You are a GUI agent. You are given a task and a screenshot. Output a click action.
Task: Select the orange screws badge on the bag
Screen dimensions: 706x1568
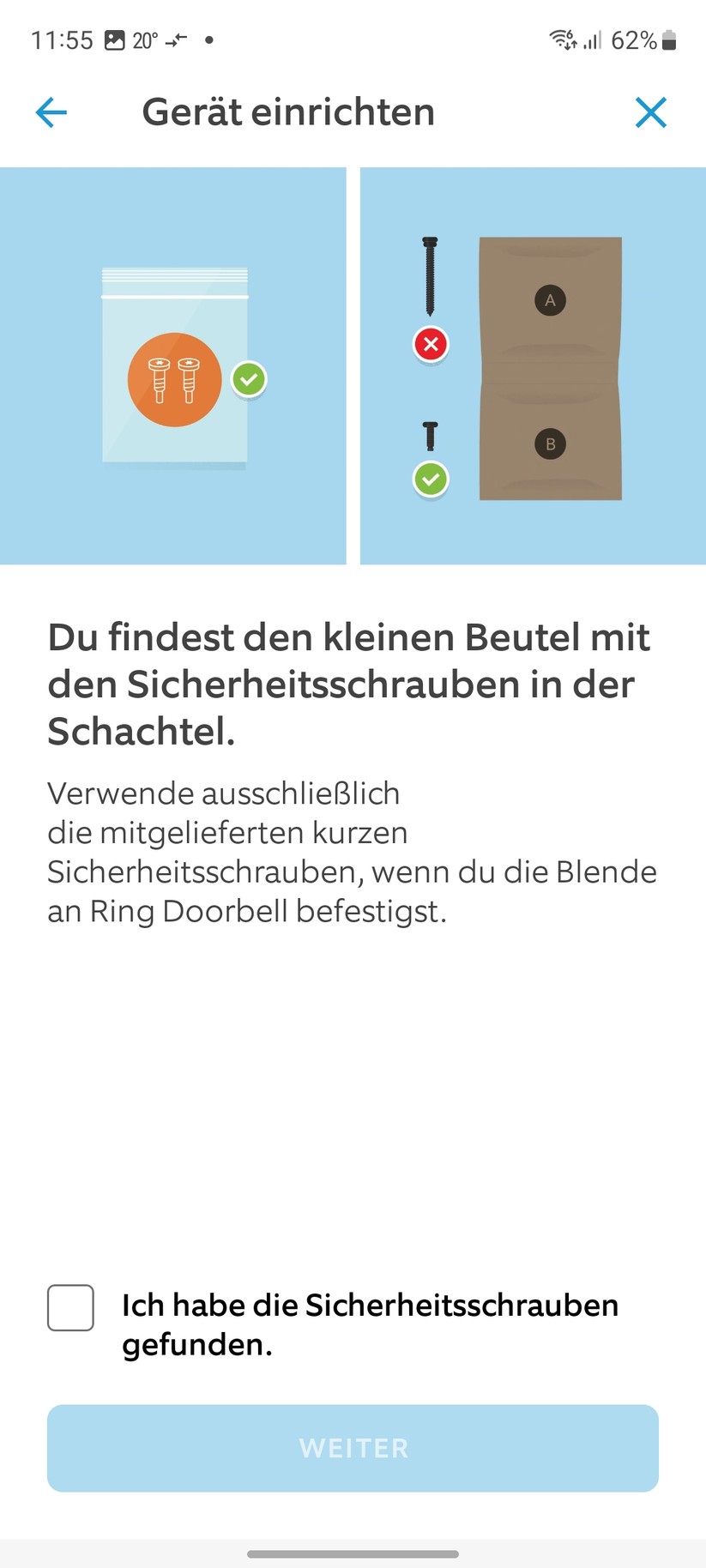(x=176, y=378)
